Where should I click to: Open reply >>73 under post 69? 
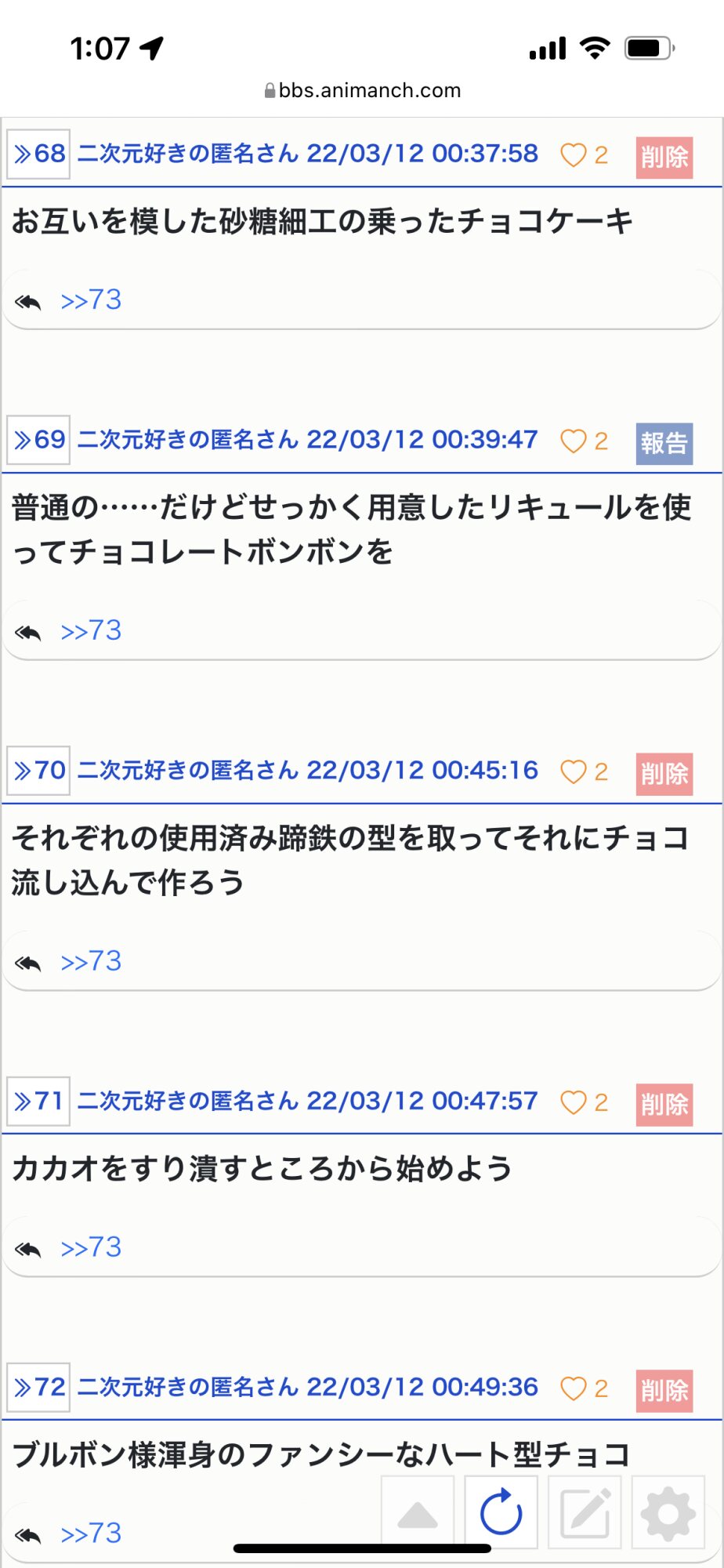point(91,631)
